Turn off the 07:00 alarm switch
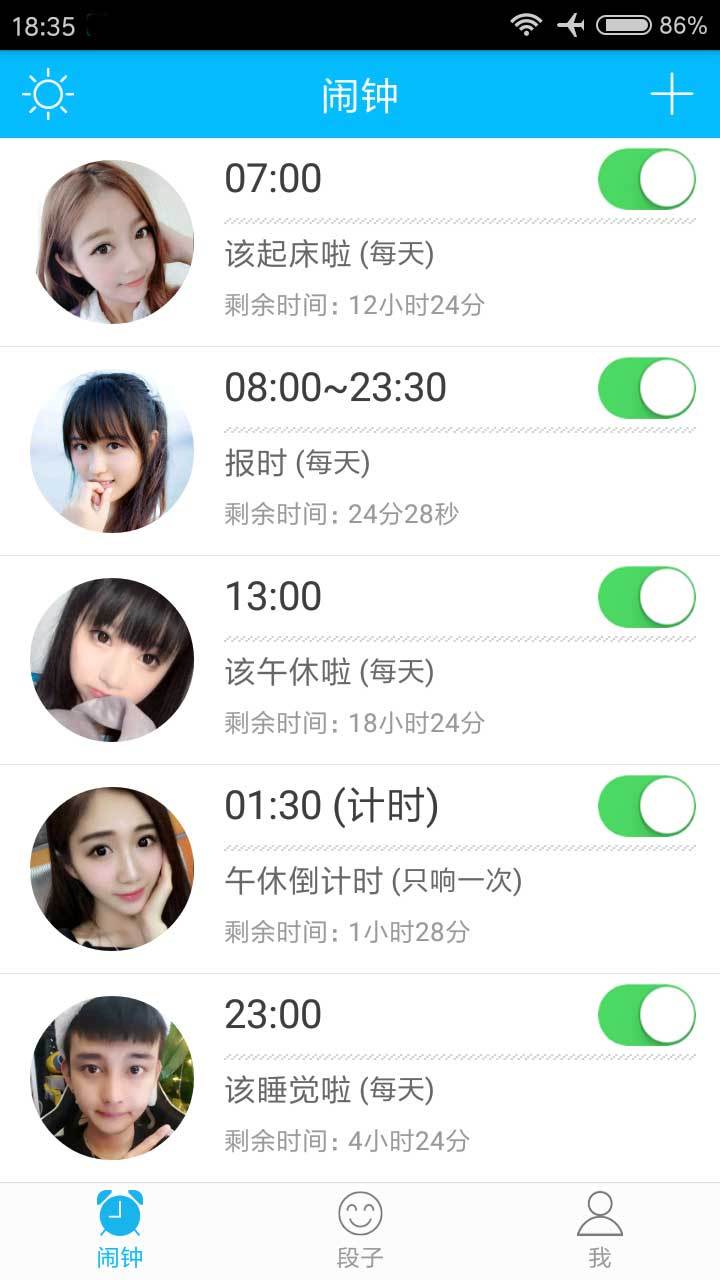 (x=646, y=180)
